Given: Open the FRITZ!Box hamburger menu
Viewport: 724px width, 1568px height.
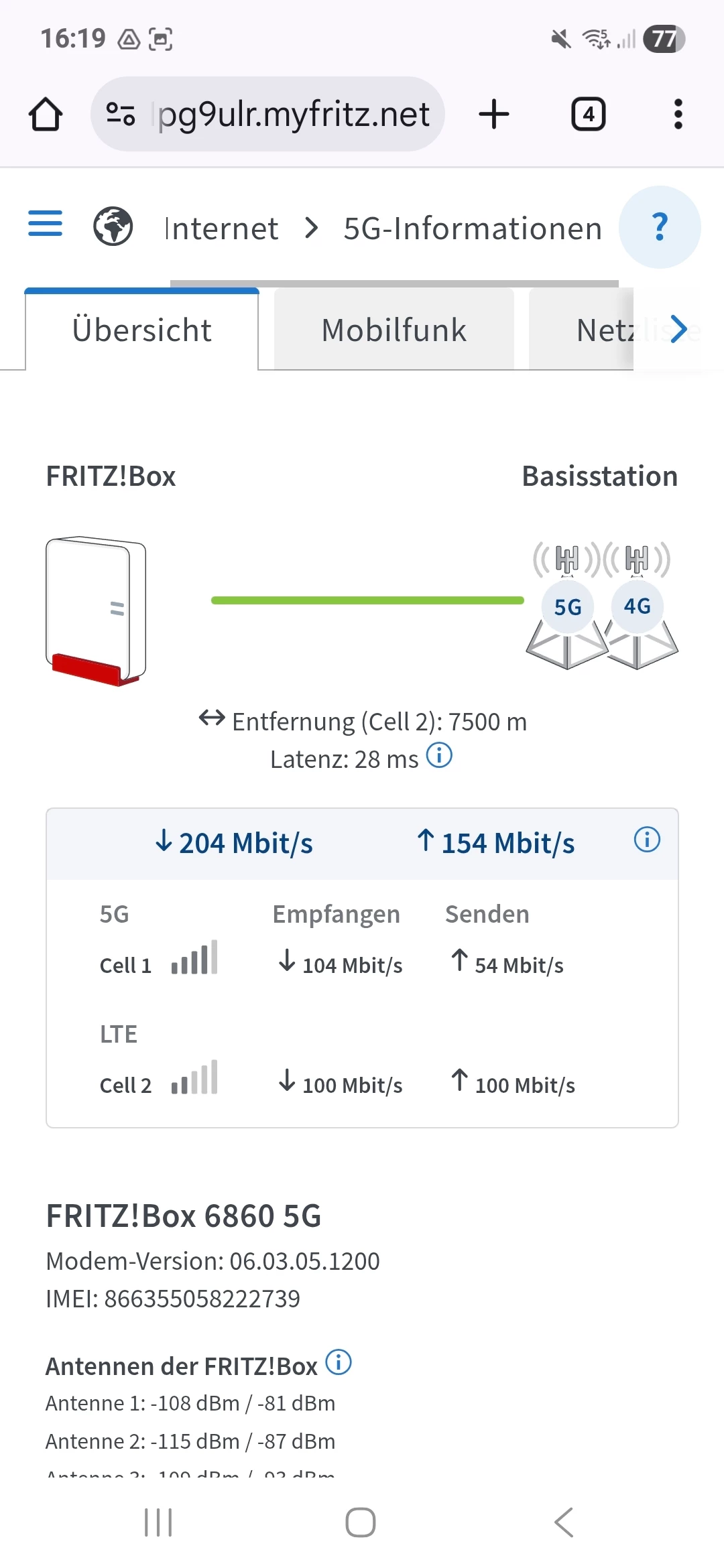Looking at the screenshot, I should click(x=45, y=224).
